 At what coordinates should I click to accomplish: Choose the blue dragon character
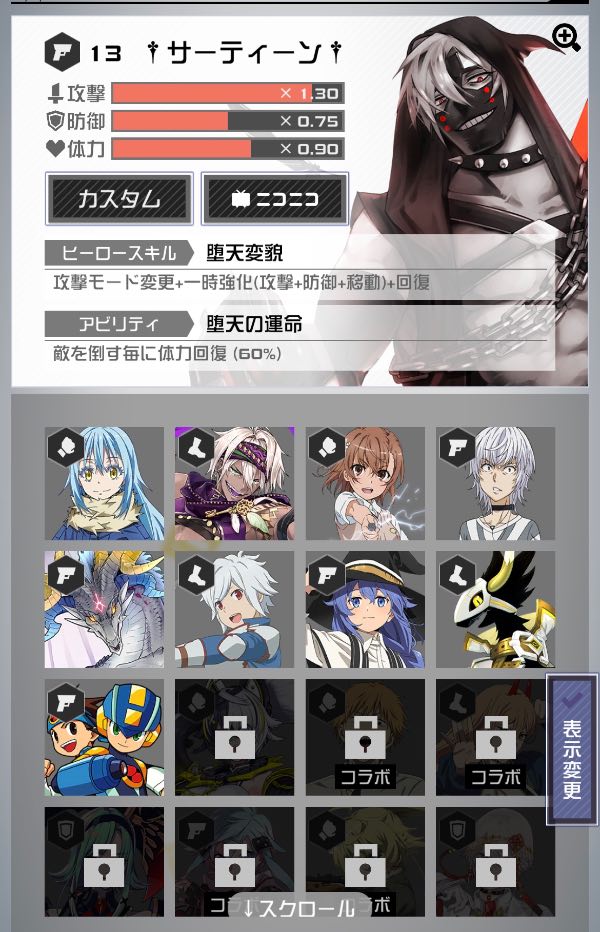104,610
